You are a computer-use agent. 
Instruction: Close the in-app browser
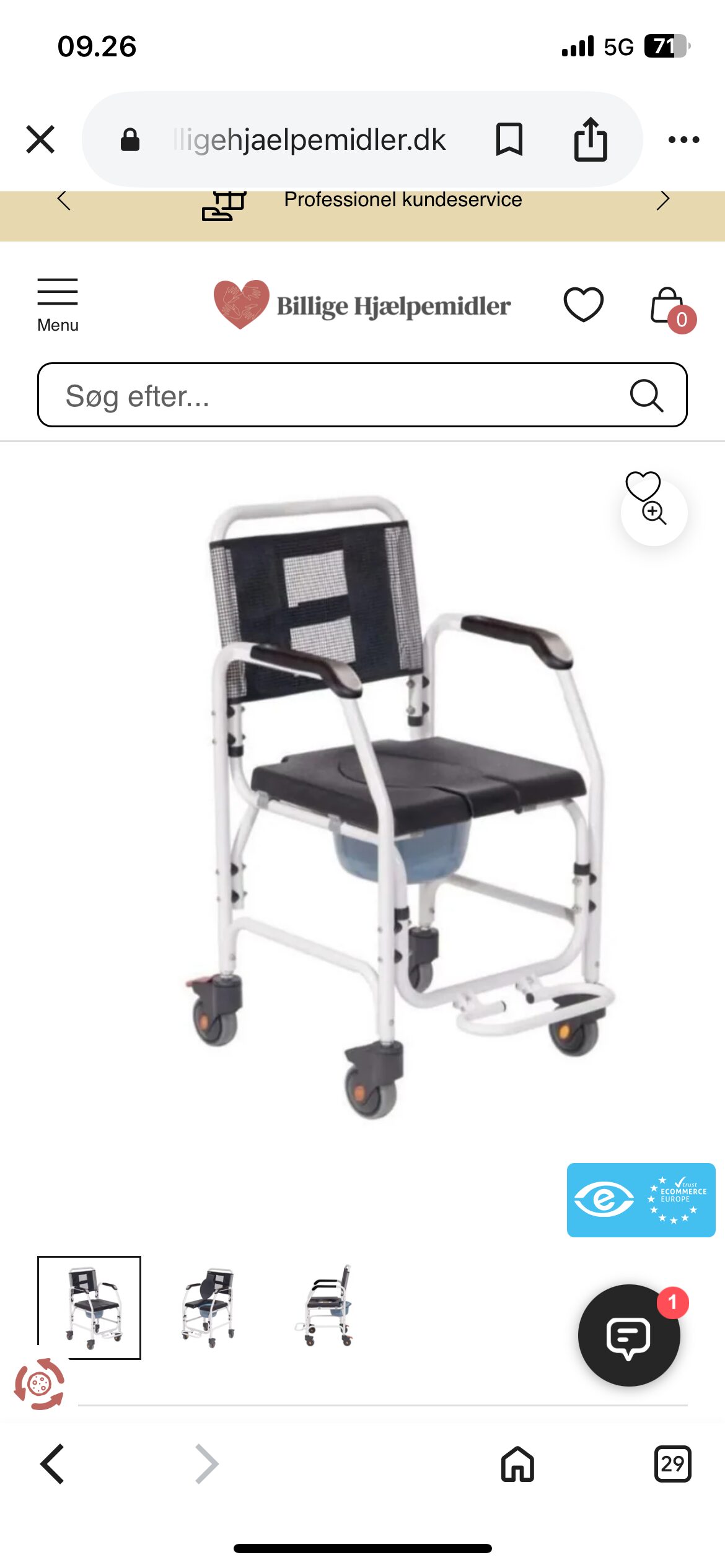(40, 139)
